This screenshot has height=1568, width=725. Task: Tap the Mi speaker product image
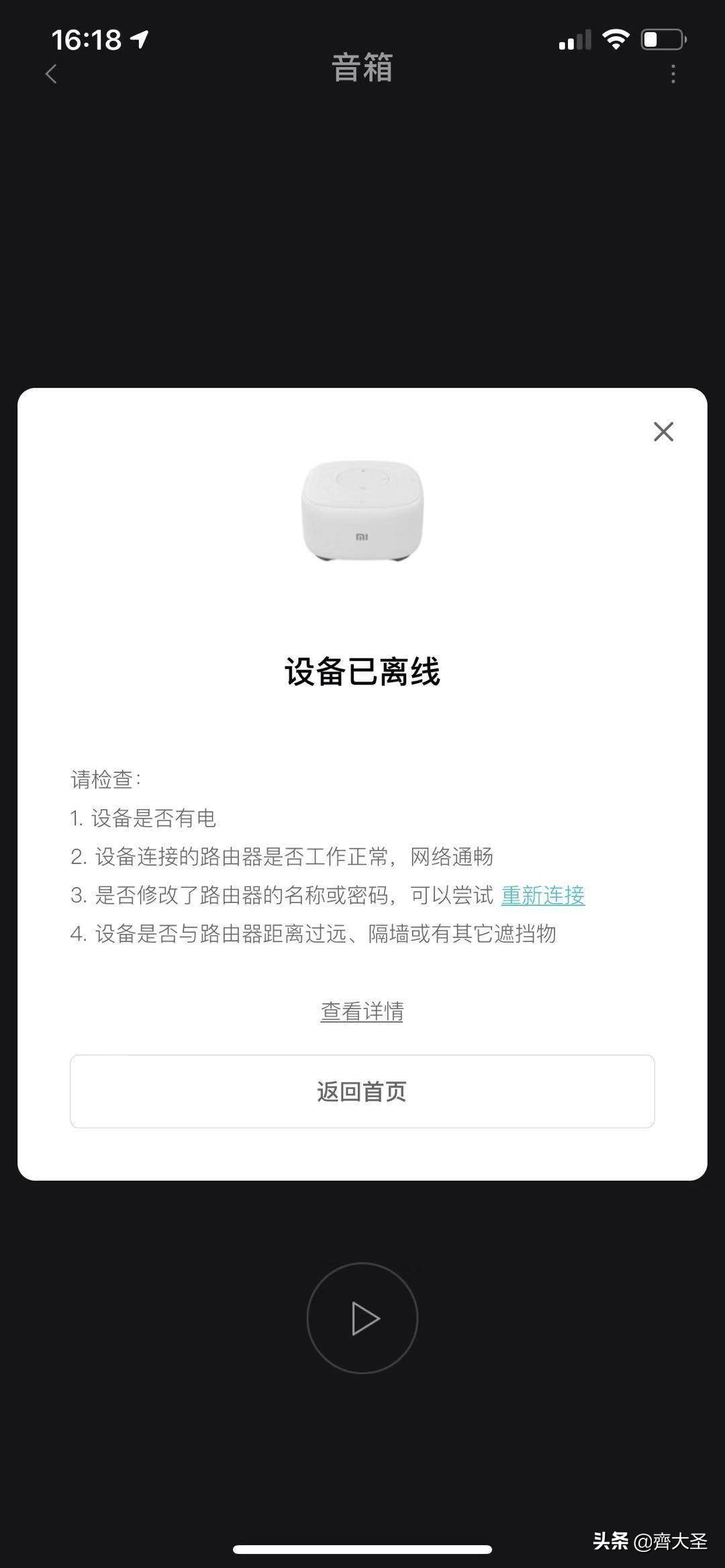click(x=362, y=513)
